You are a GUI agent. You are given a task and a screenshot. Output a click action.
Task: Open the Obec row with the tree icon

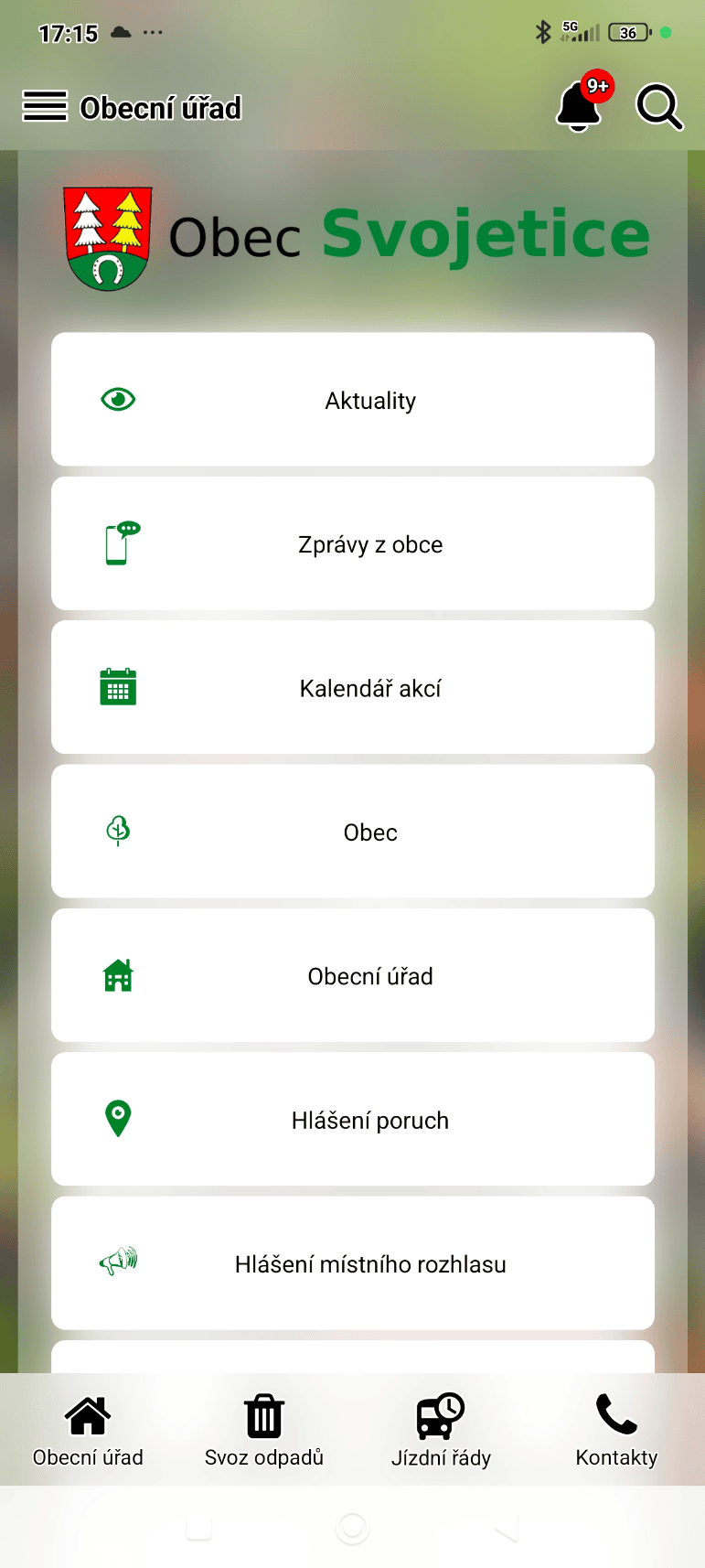point(353,832)
